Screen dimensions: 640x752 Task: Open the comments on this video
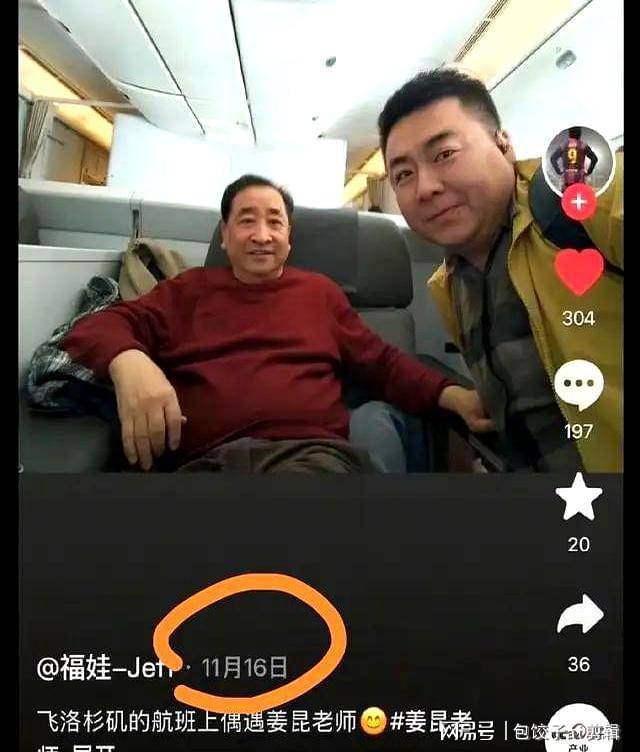click(579, 386)
